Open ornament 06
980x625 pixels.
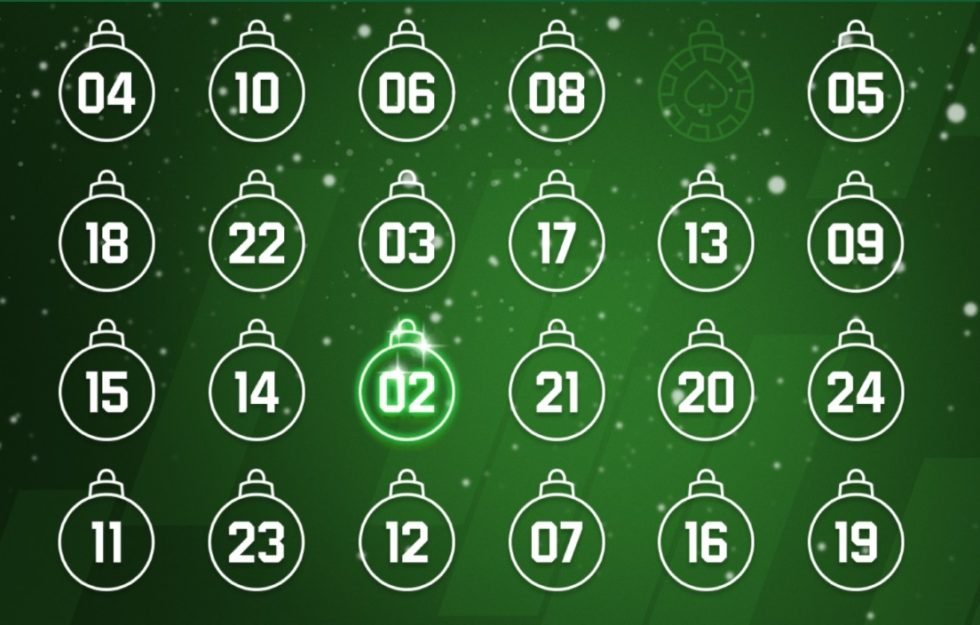[x=406, y=93]
